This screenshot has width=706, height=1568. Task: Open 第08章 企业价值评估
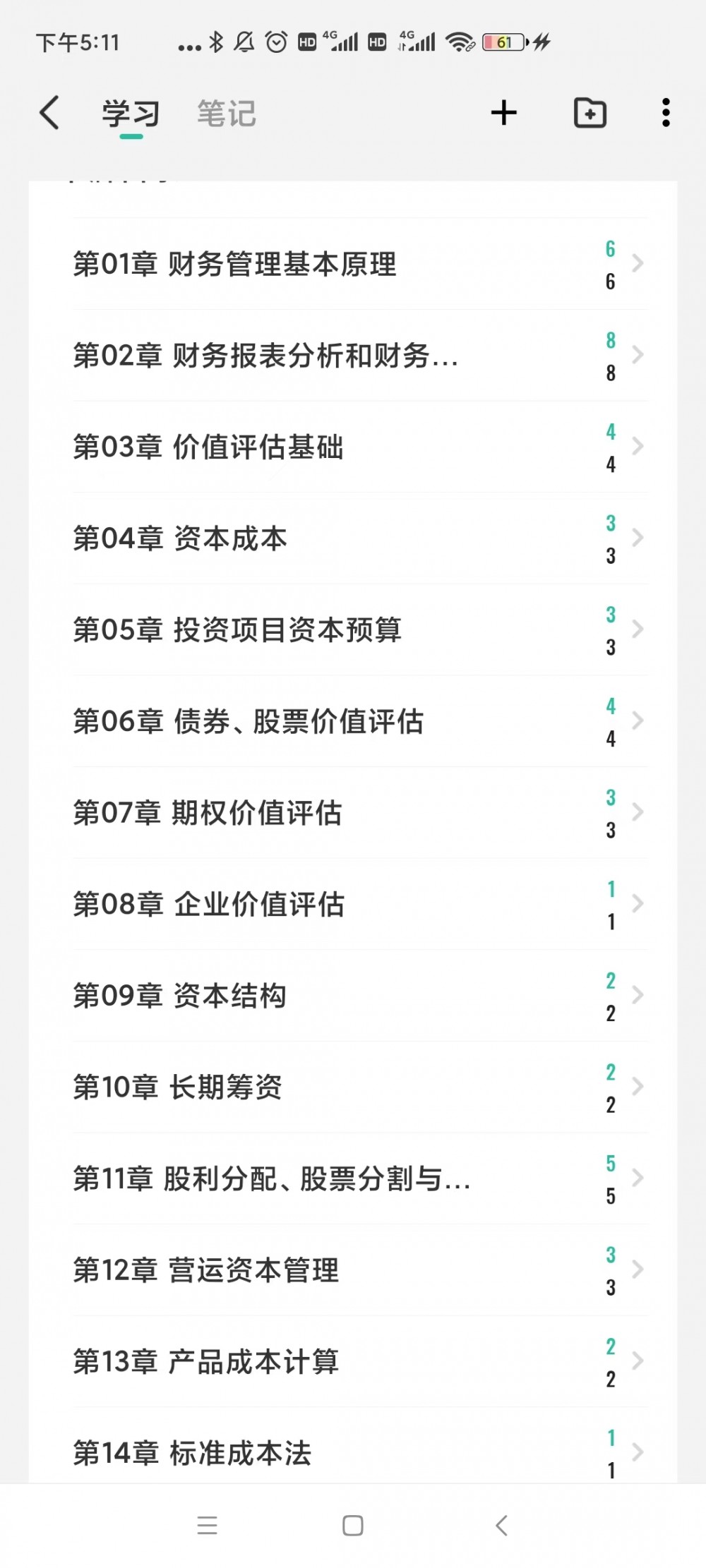[360, 904]
